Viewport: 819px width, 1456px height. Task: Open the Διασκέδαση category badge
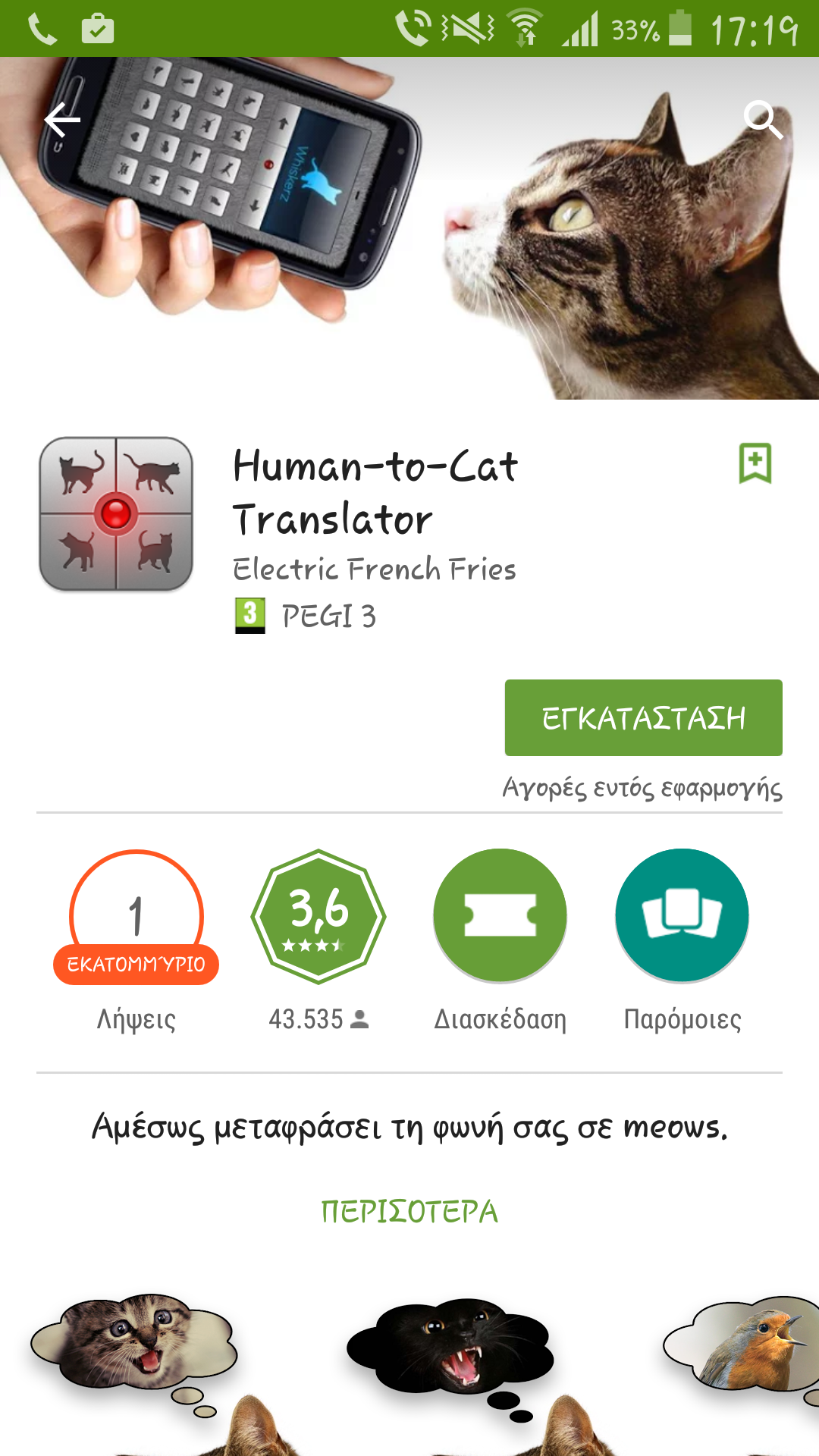[500, 916]
